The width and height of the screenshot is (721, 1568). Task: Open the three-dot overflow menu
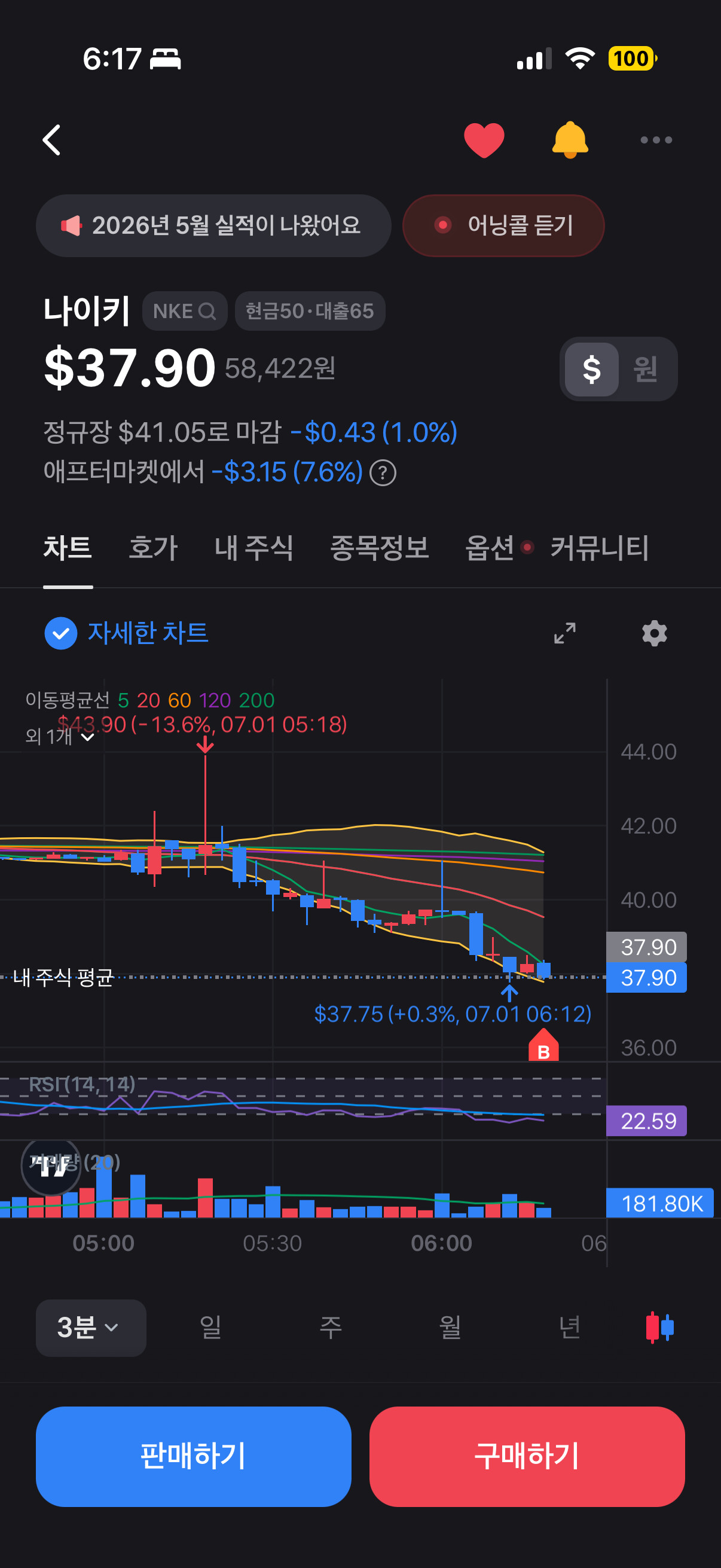[x=656, y=140]
